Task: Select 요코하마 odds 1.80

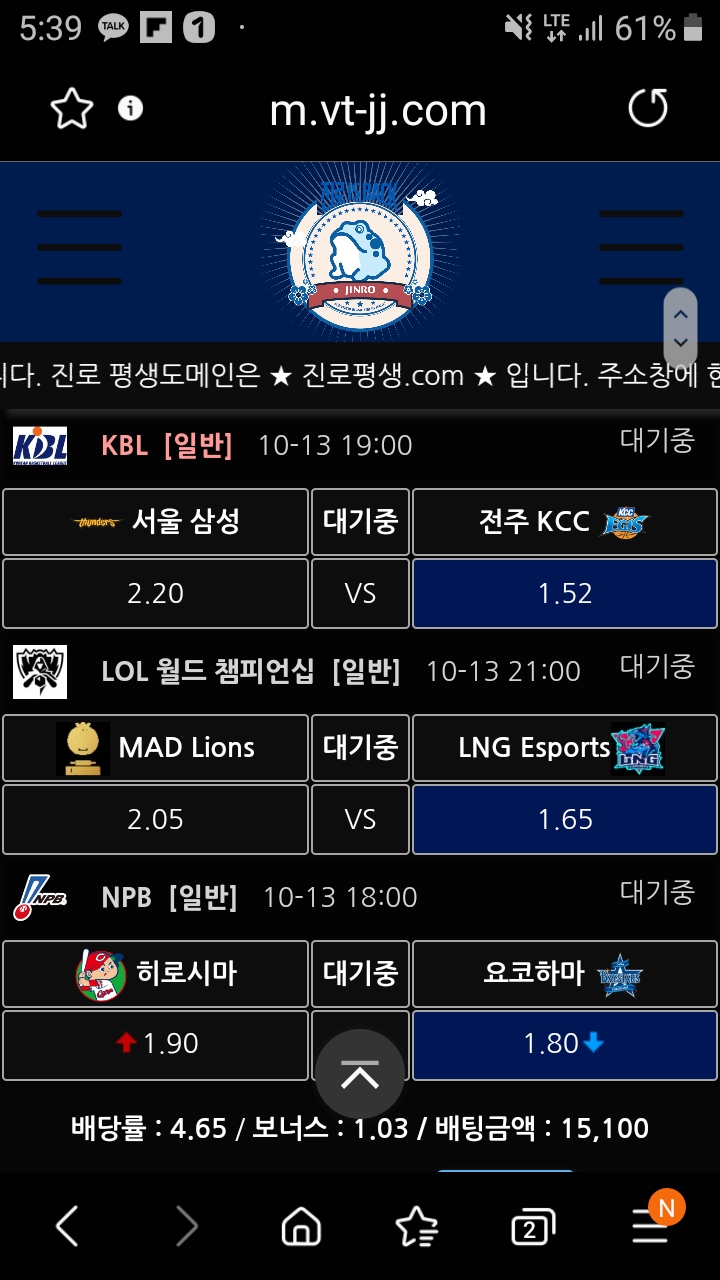Action: tap(565, 1044)
